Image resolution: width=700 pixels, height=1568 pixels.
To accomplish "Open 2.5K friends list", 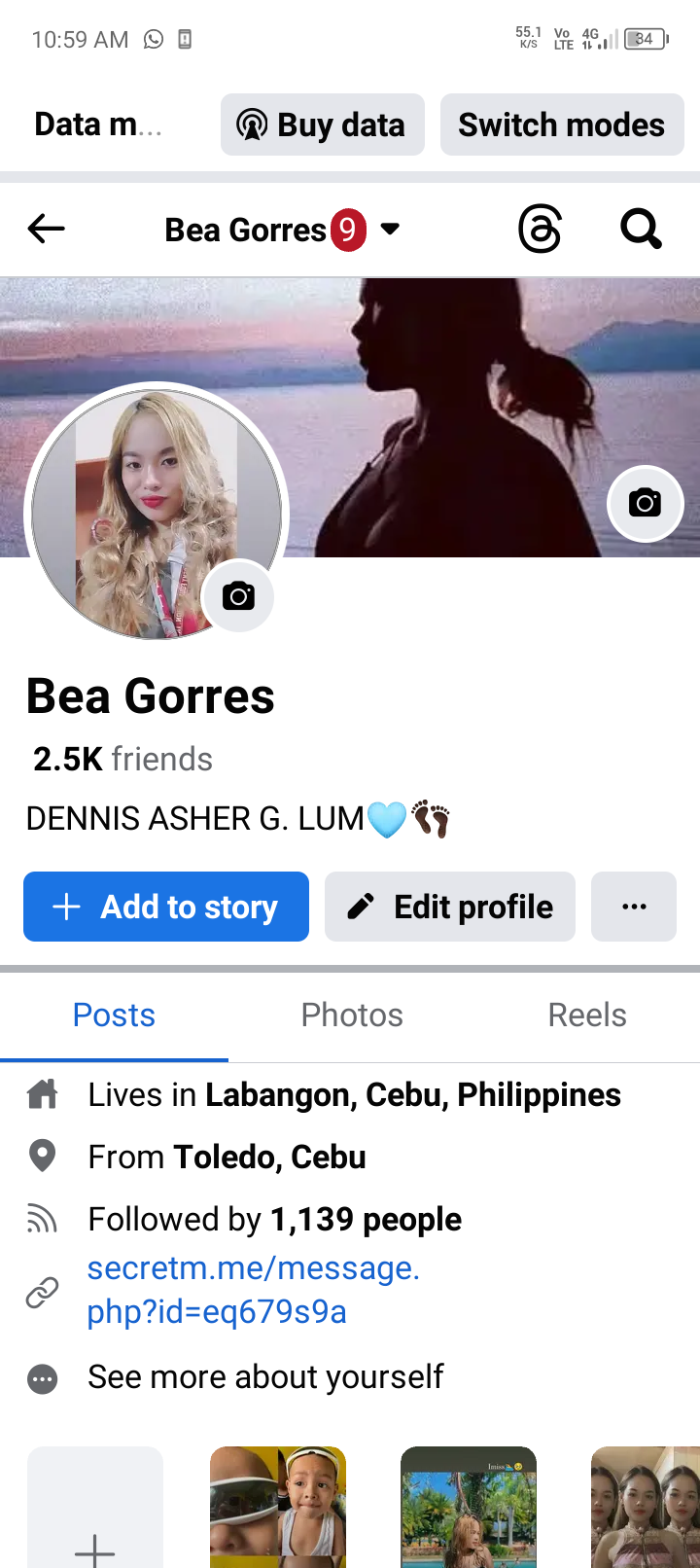I will (122, 759).
